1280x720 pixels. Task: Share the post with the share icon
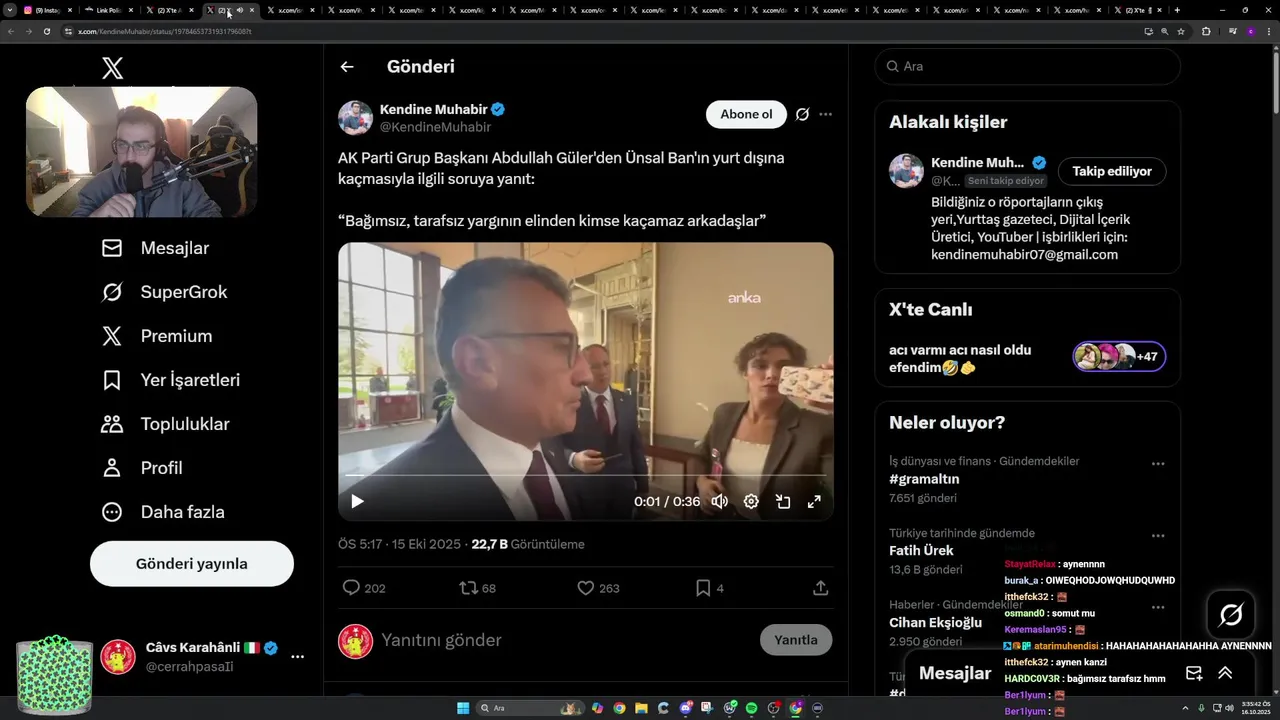point(820,588)
